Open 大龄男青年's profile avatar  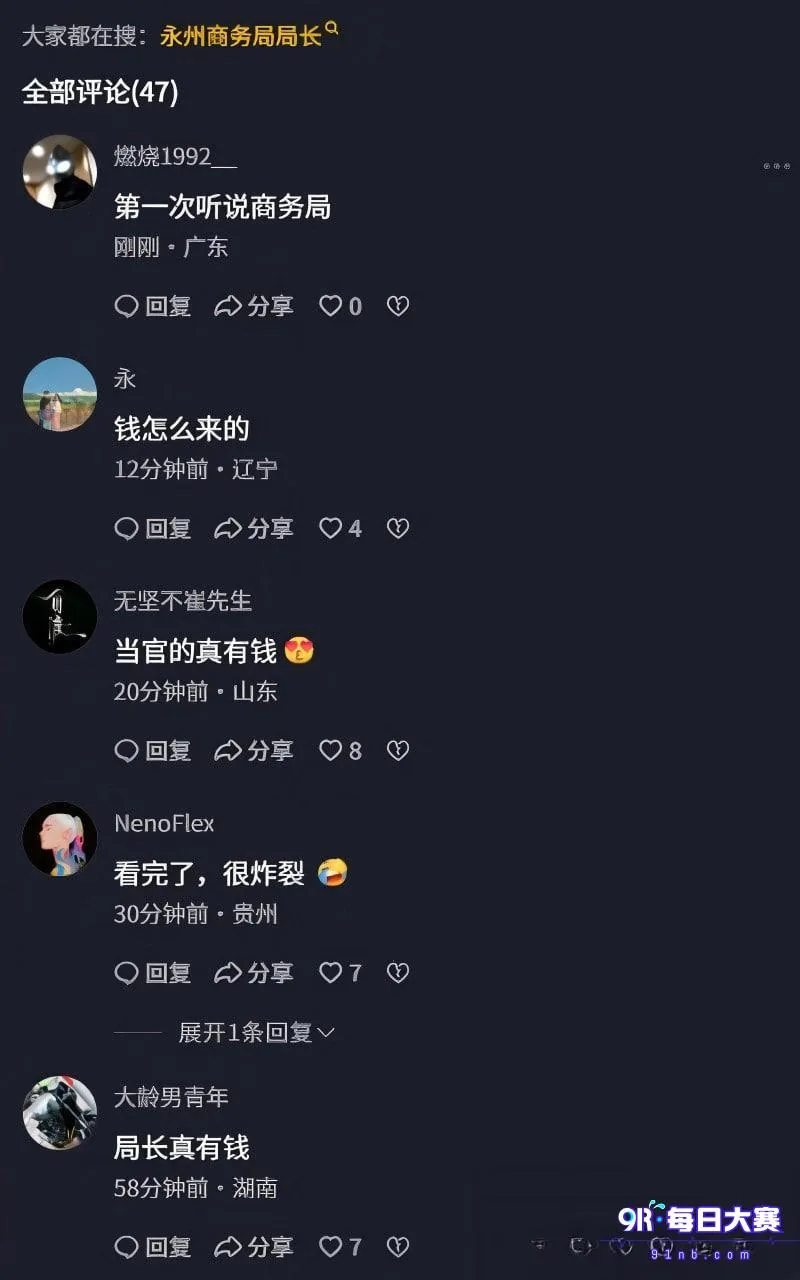60,1113
